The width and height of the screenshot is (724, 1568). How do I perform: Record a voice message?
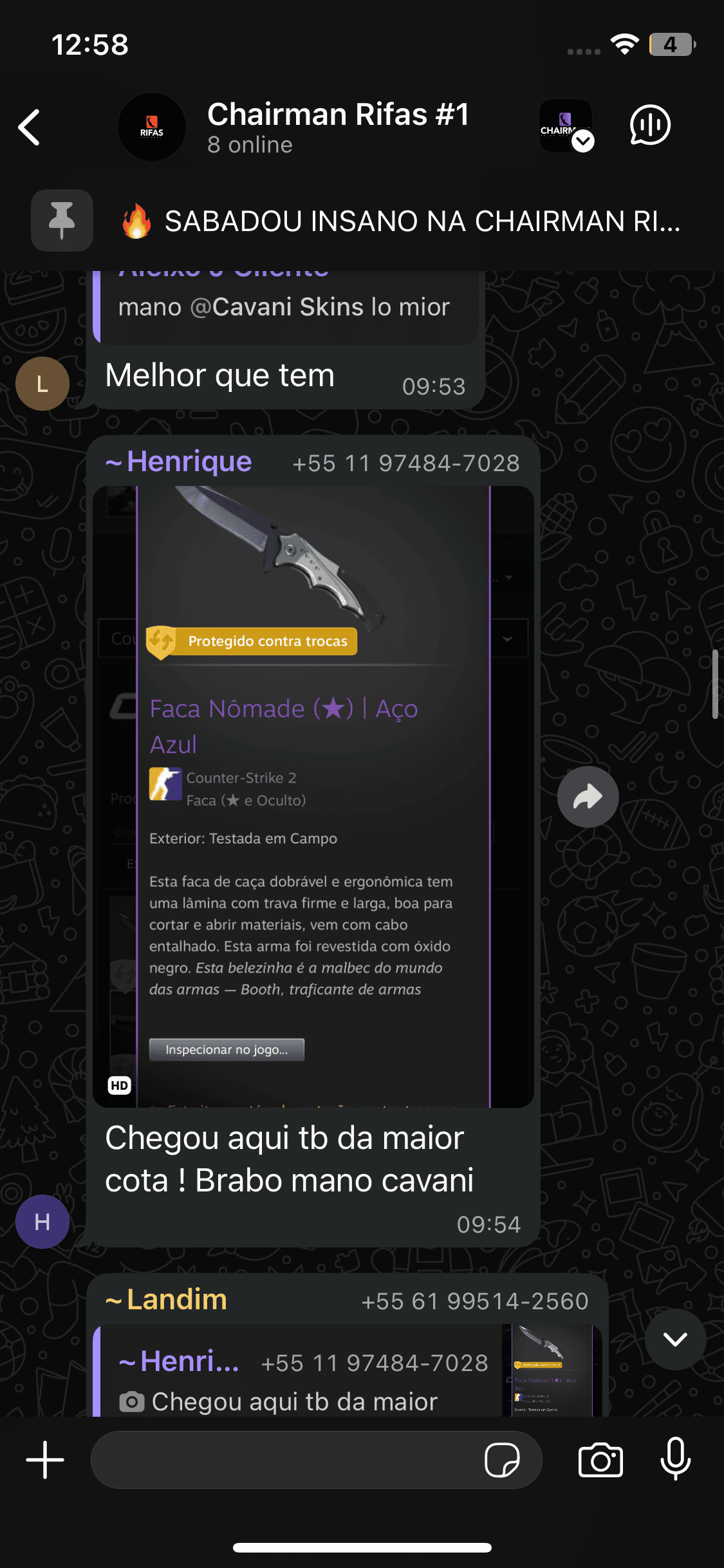click(x=675, y=1460)
